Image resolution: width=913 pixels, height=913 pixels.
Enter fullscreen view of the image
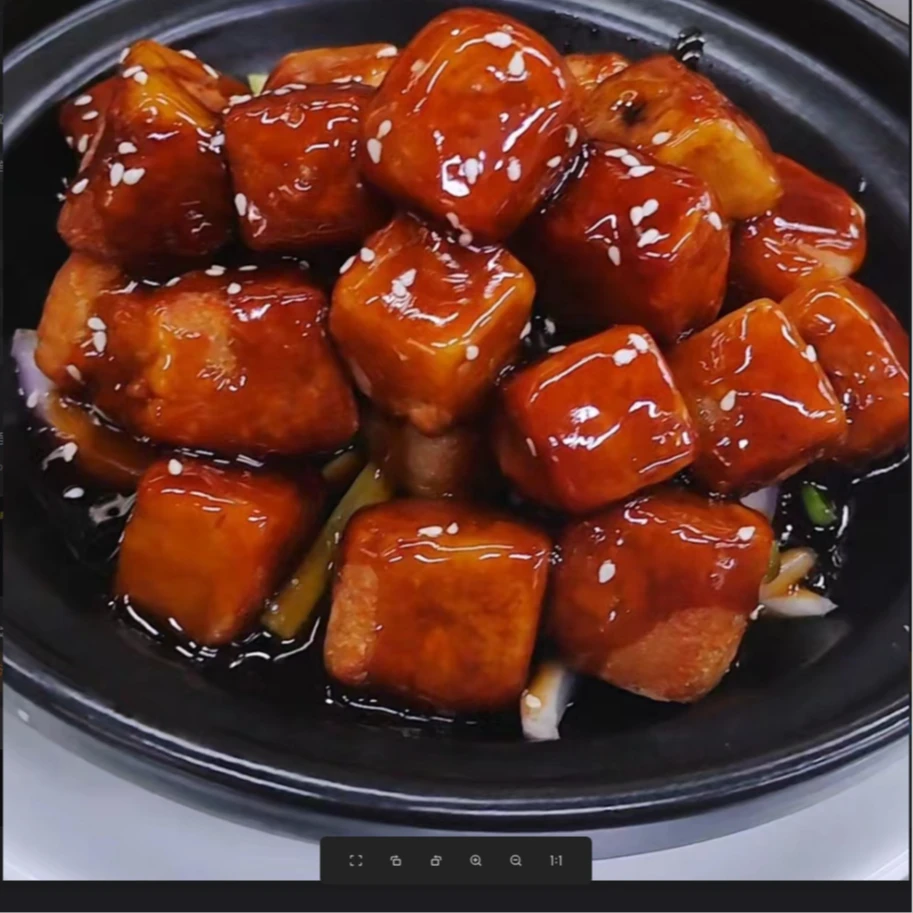(x=356, y=860)
